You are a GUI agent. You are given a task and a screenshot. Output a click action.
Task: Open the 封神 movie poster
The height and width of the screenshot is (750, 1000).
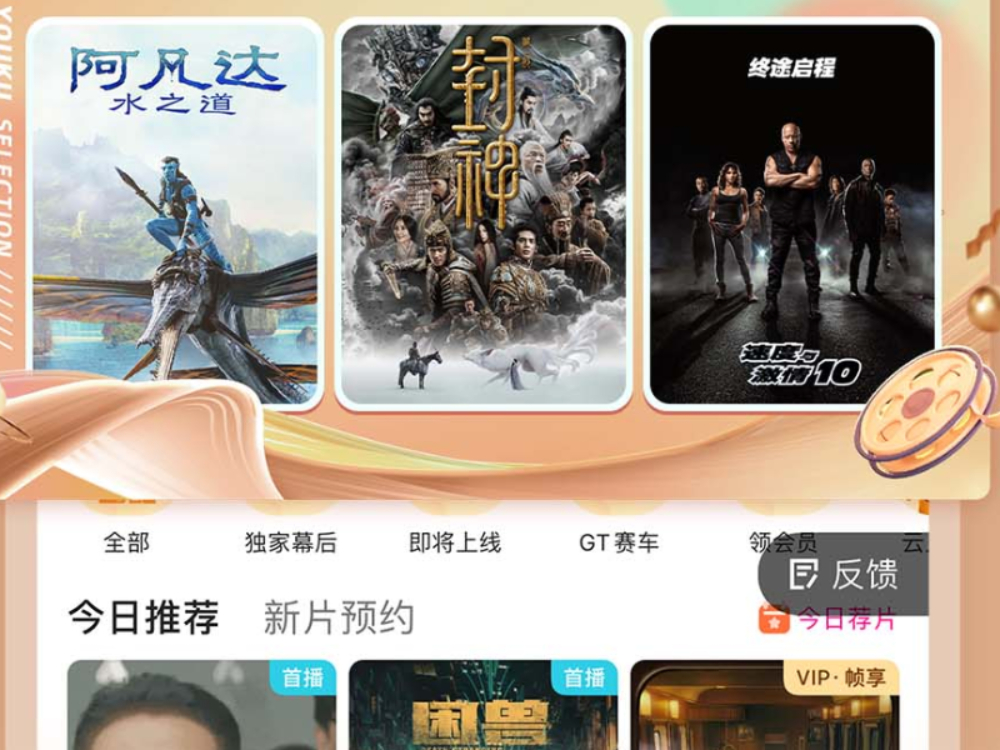pos(484,212)
